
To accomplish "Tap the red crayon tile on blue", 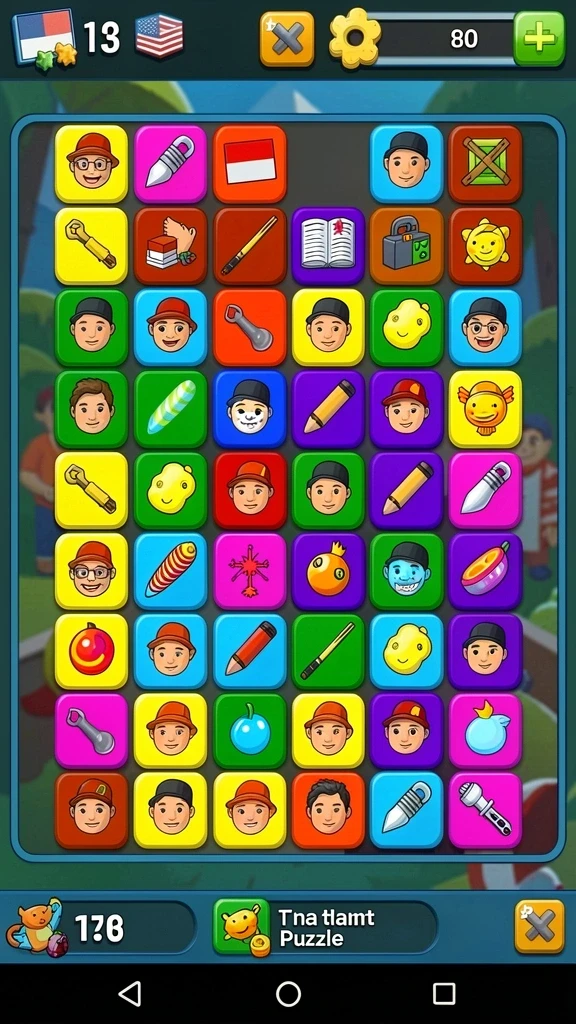I will click(x=249, y=651).
